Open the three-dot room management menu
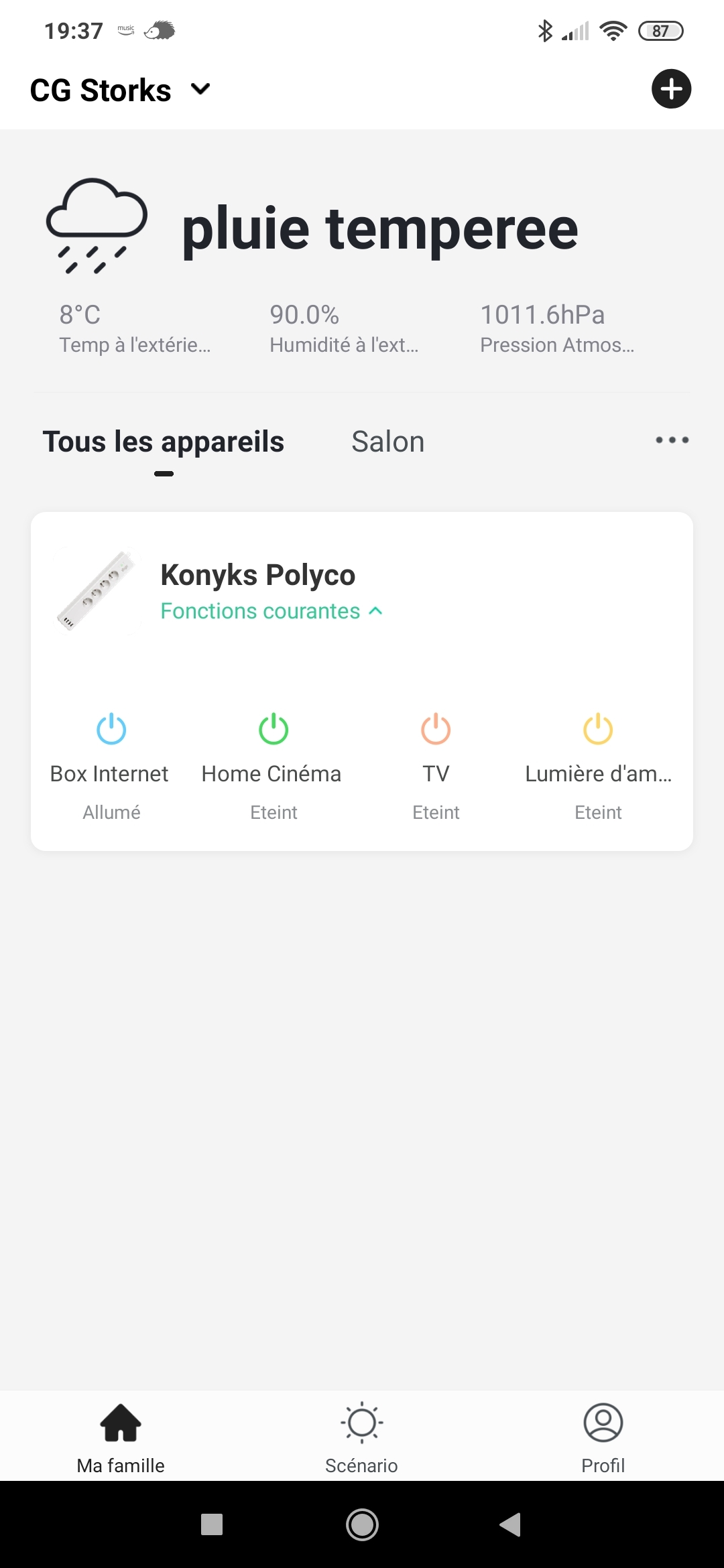This screenshot has width=724, height=1568. pyautogui.click(x=672, y=440)
